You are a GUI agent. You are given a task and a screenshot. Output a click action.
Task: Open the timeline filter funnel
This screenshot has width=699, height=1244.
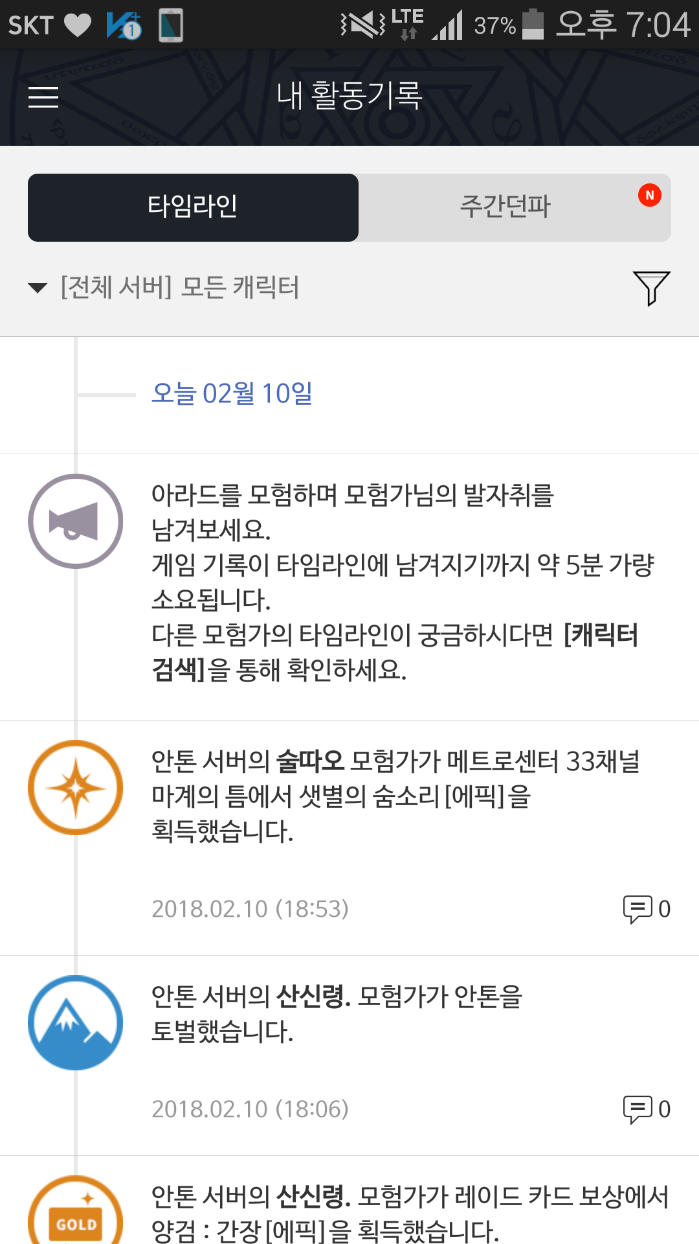coord(651,288)
